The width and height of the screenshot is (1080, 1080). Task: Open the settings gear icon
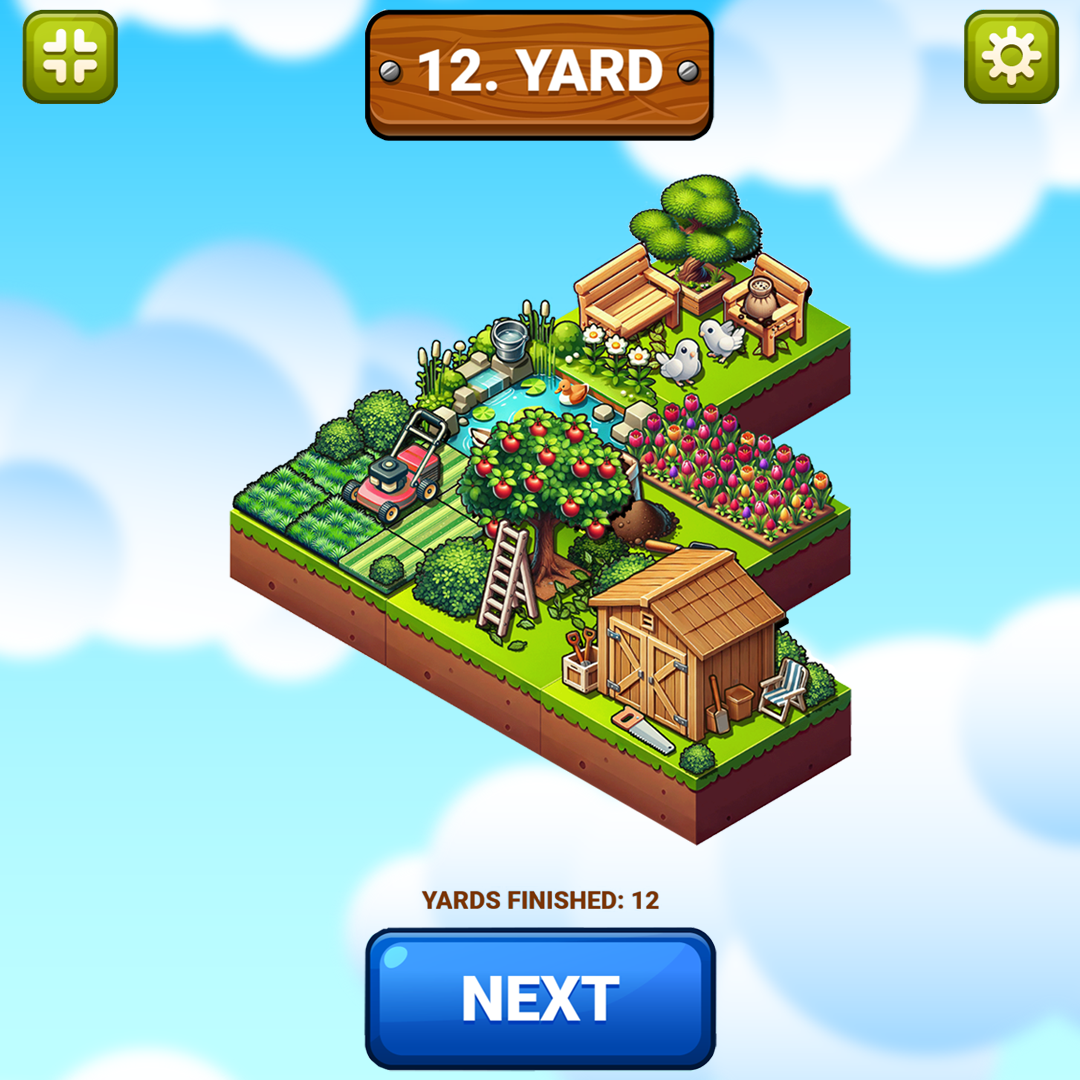tap(1011, 57)
